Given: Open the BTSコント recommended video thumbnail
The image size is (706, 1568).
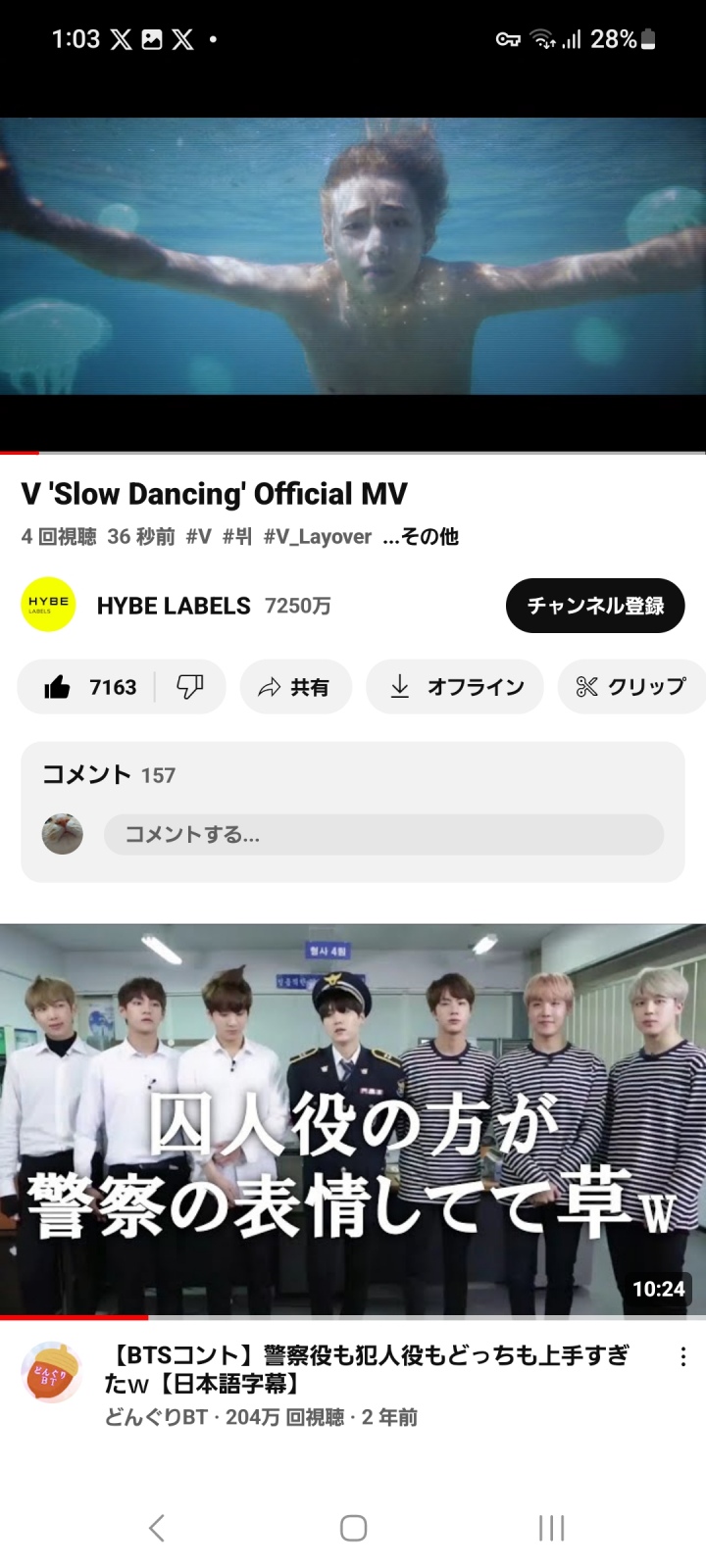Looking at the screenshot, I should pos(353,1120).
